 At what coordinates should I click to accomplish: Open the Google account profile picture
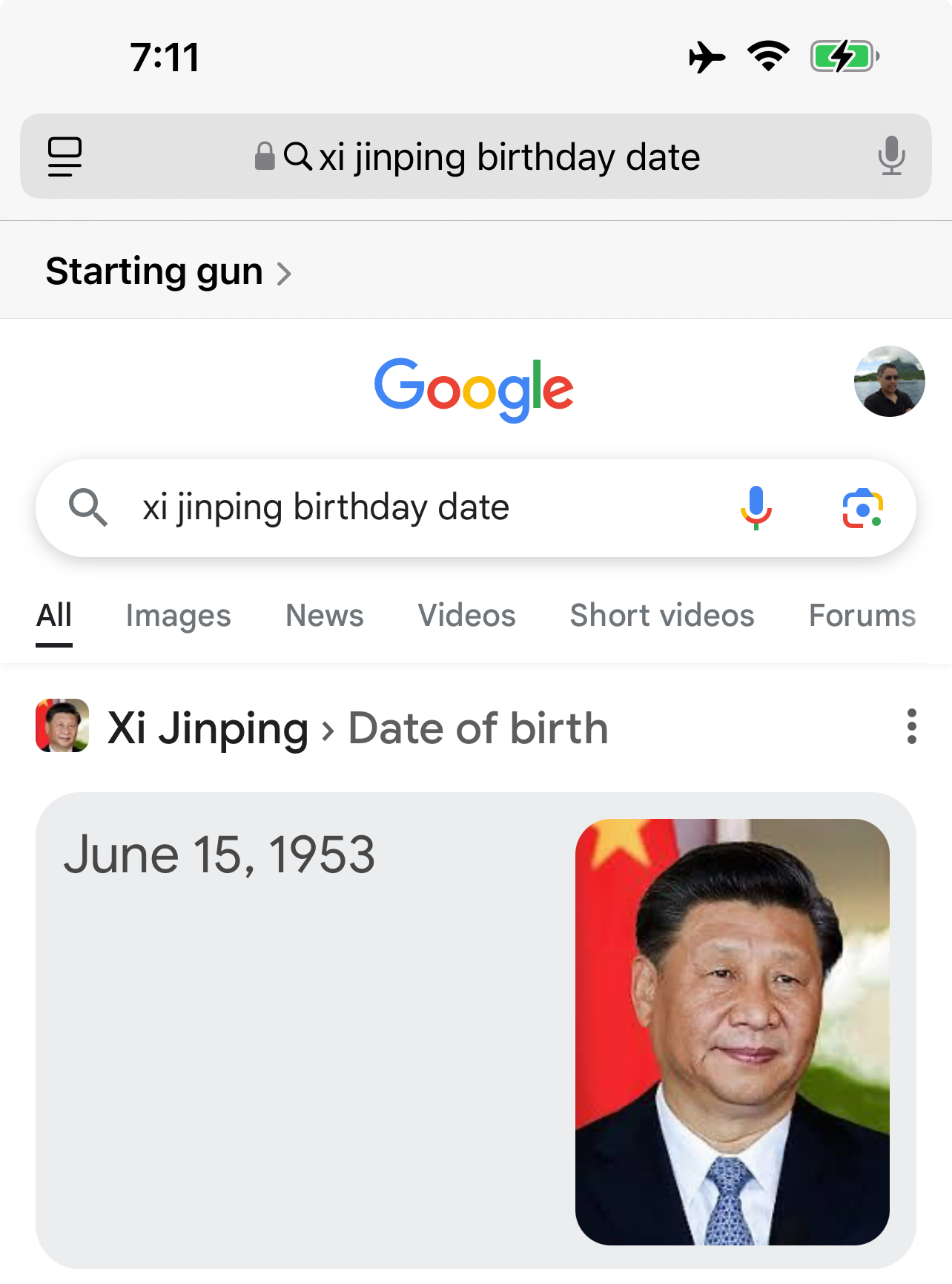coord(889,381)
